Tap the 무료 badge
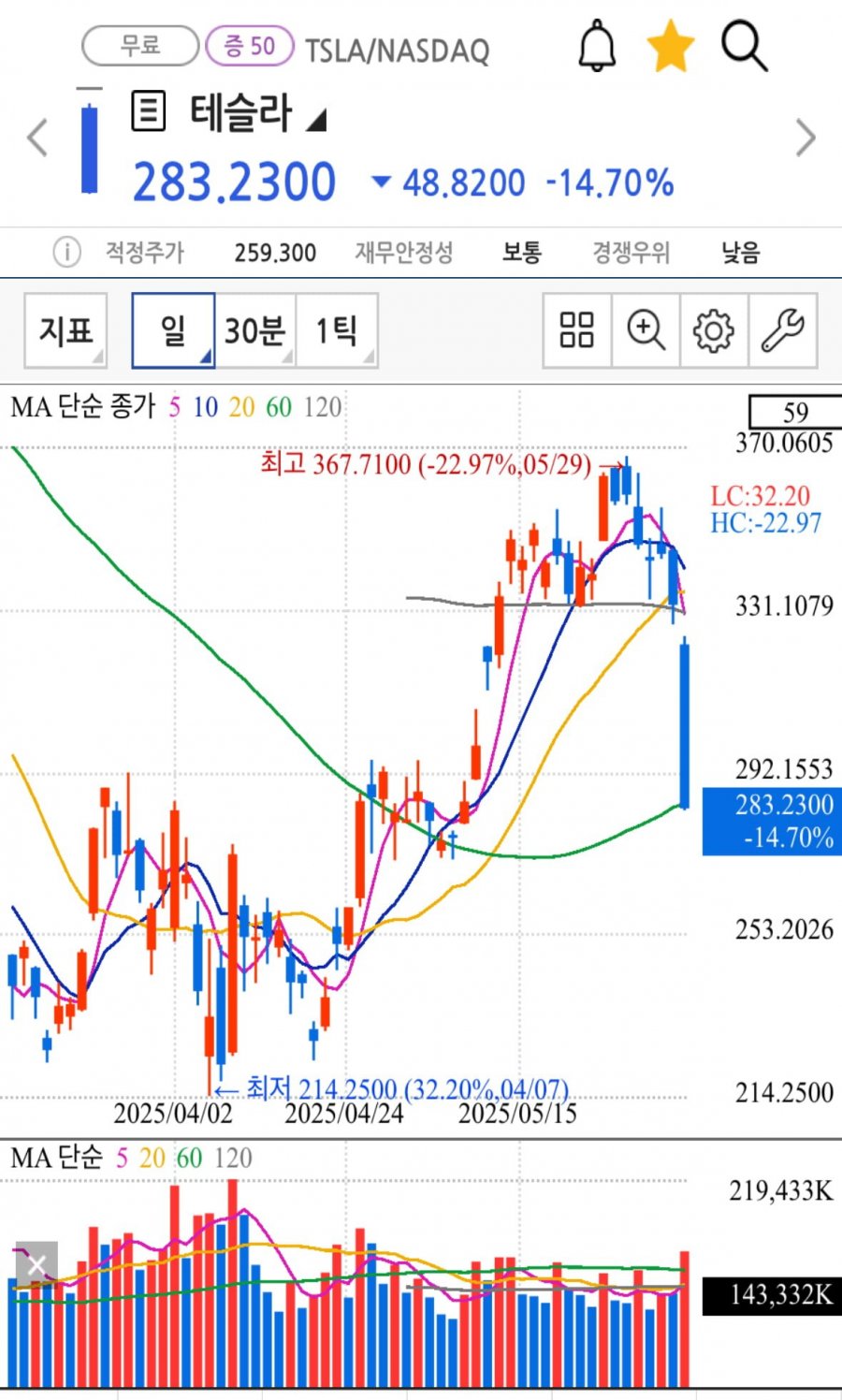Viewport: 842px width, 1400px height. pos(140,46)
